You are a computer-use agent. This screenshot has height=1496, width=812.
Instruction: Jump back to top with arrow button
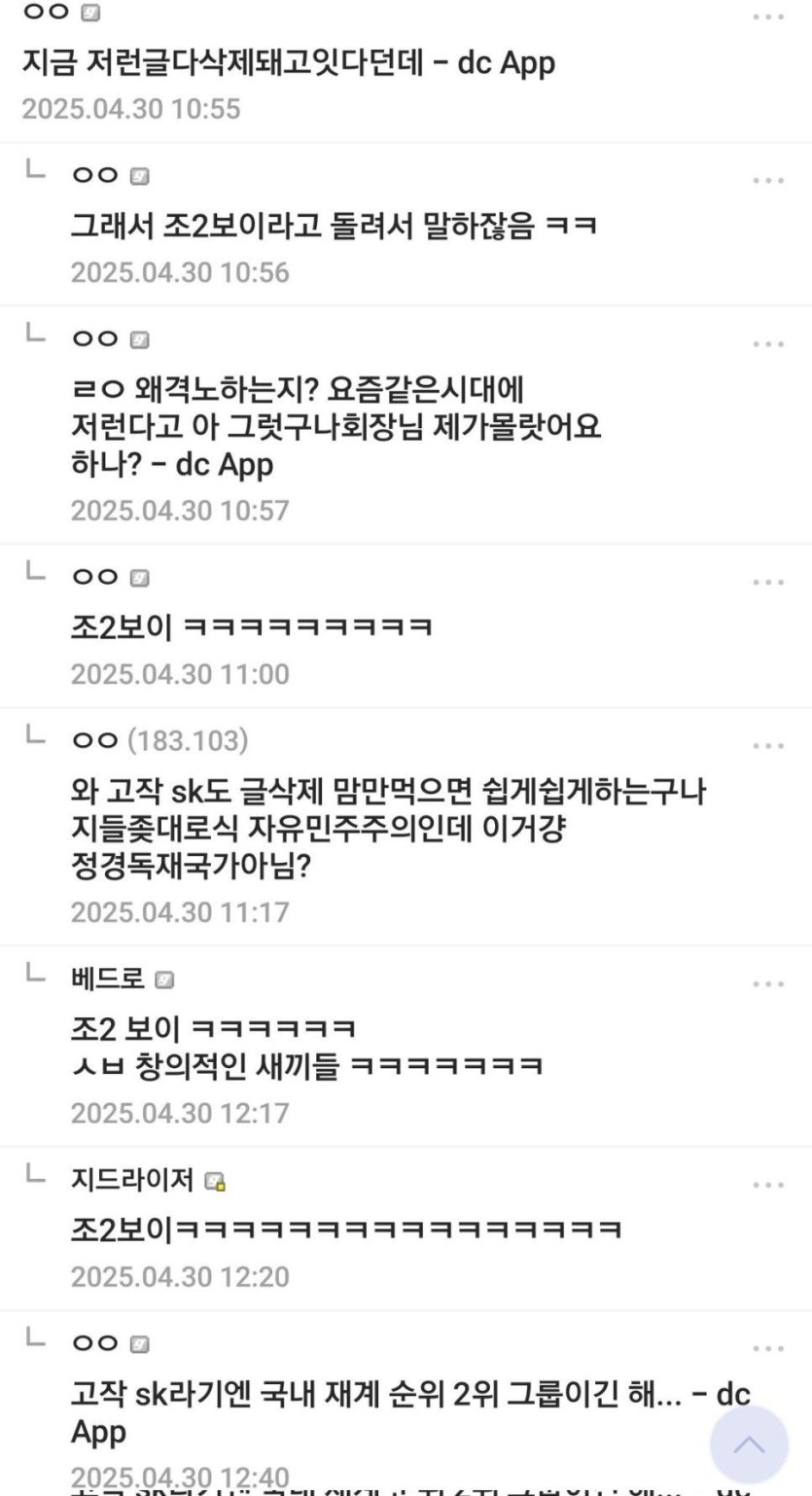click(x=748, y=1443)
